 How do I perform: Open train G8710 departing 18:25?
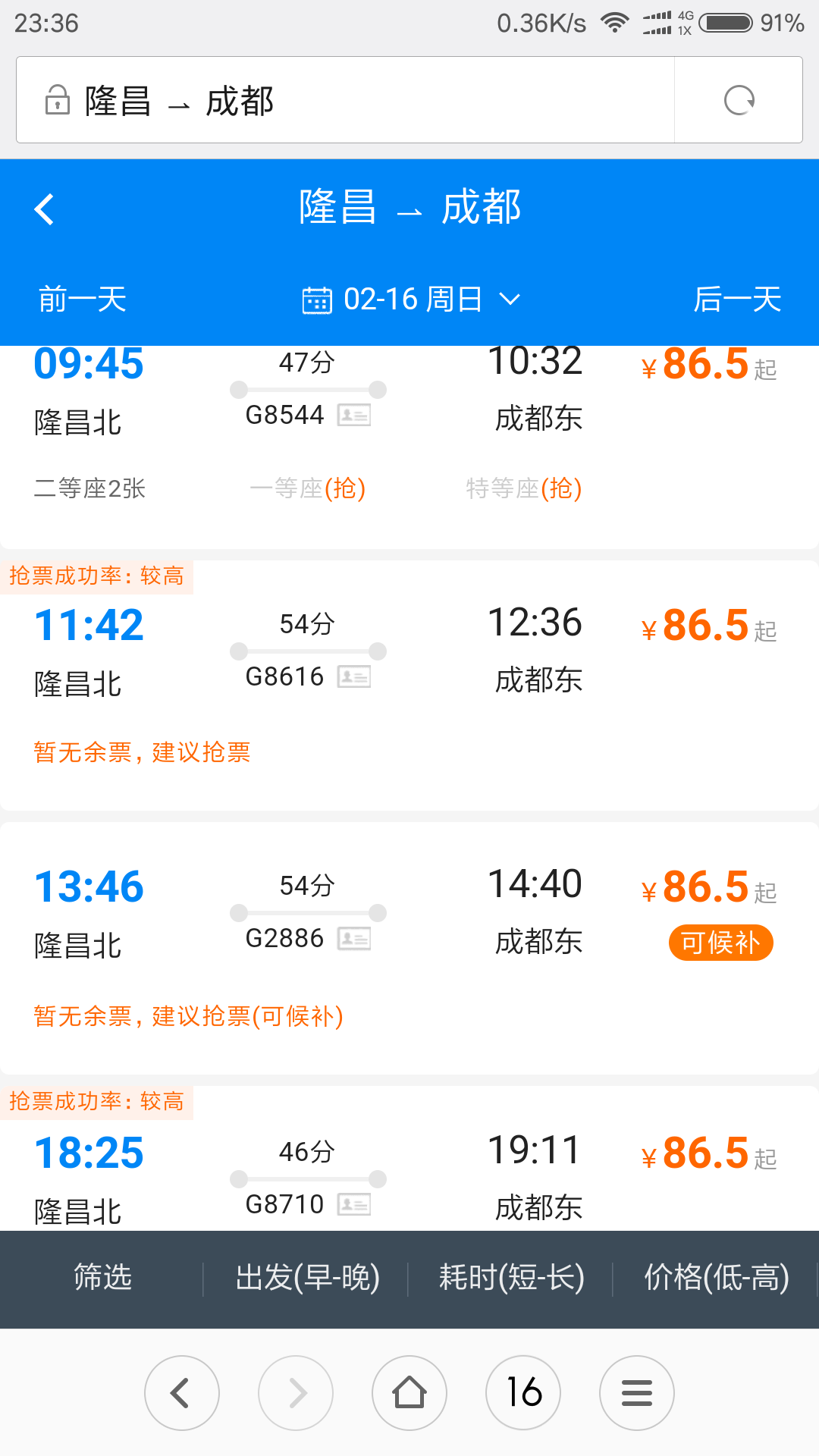[x=409, y=1158]
